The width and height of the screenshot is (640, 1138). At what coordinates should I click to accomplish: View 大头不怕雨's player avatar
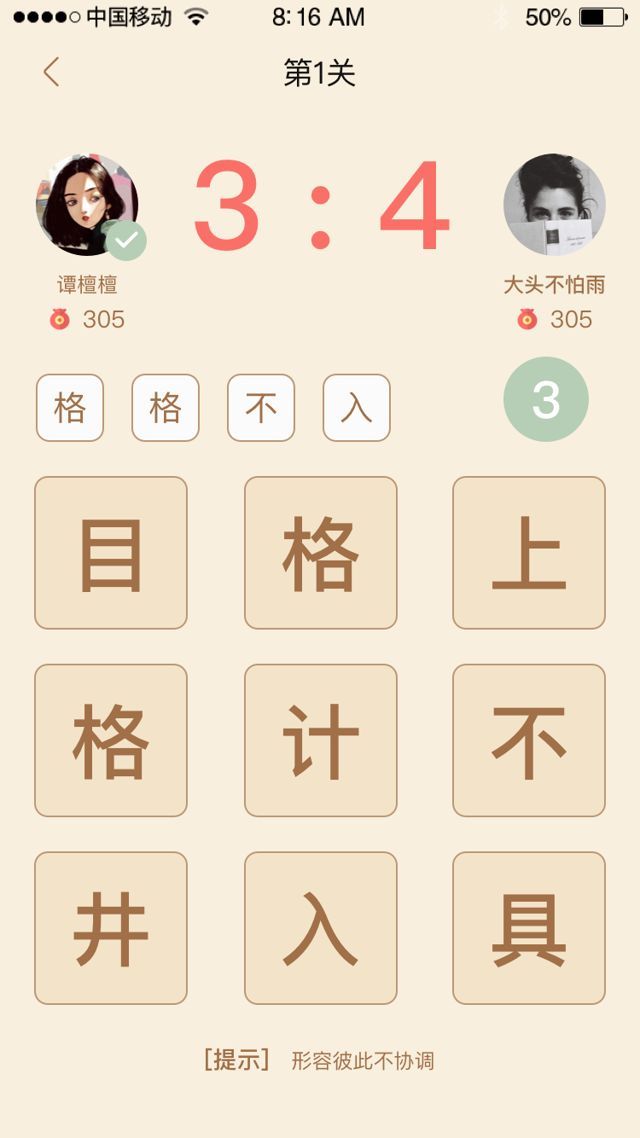554,205
